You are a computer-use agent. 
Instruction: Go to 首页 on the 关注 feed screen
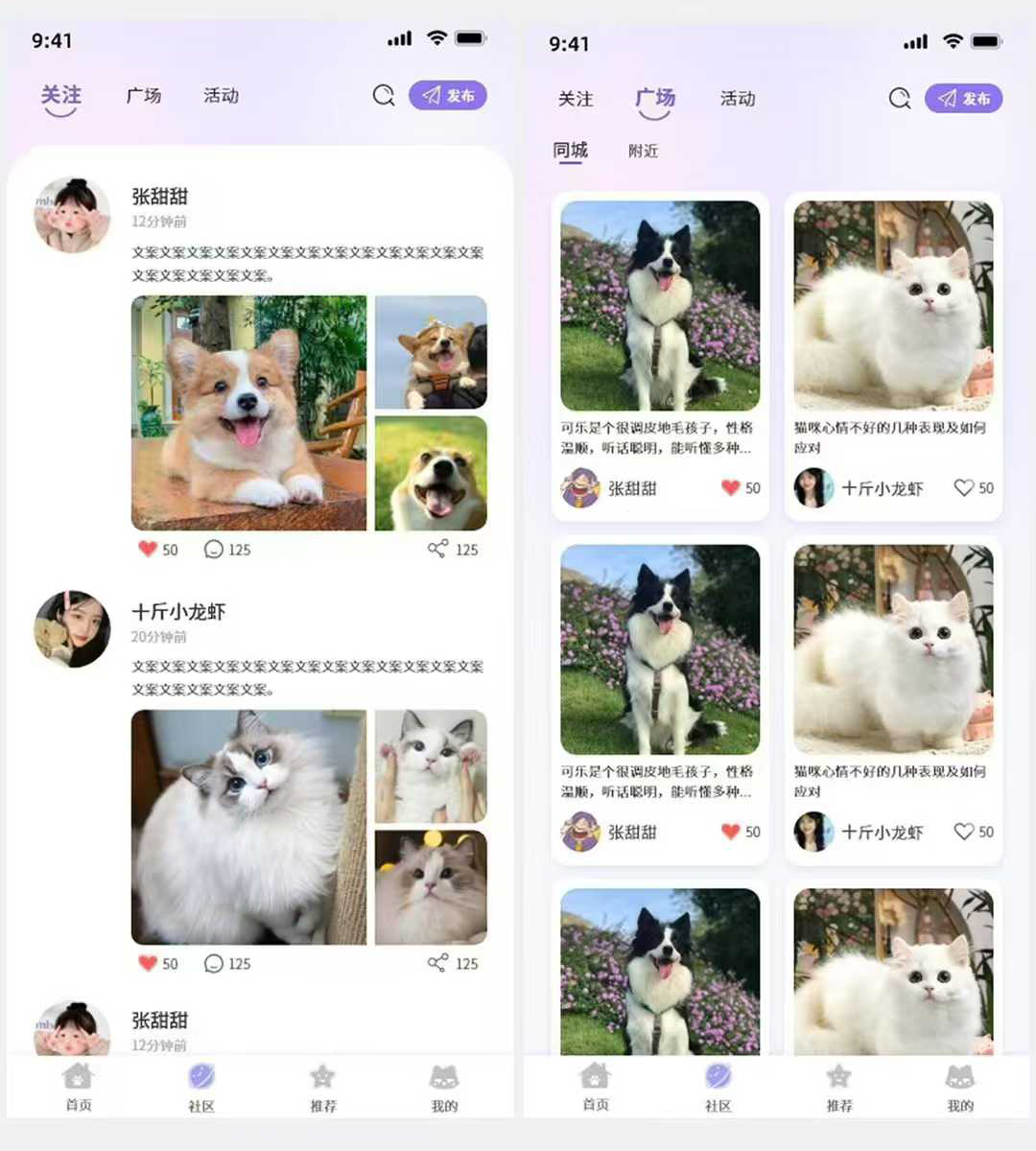click(x=79, y=1087)
